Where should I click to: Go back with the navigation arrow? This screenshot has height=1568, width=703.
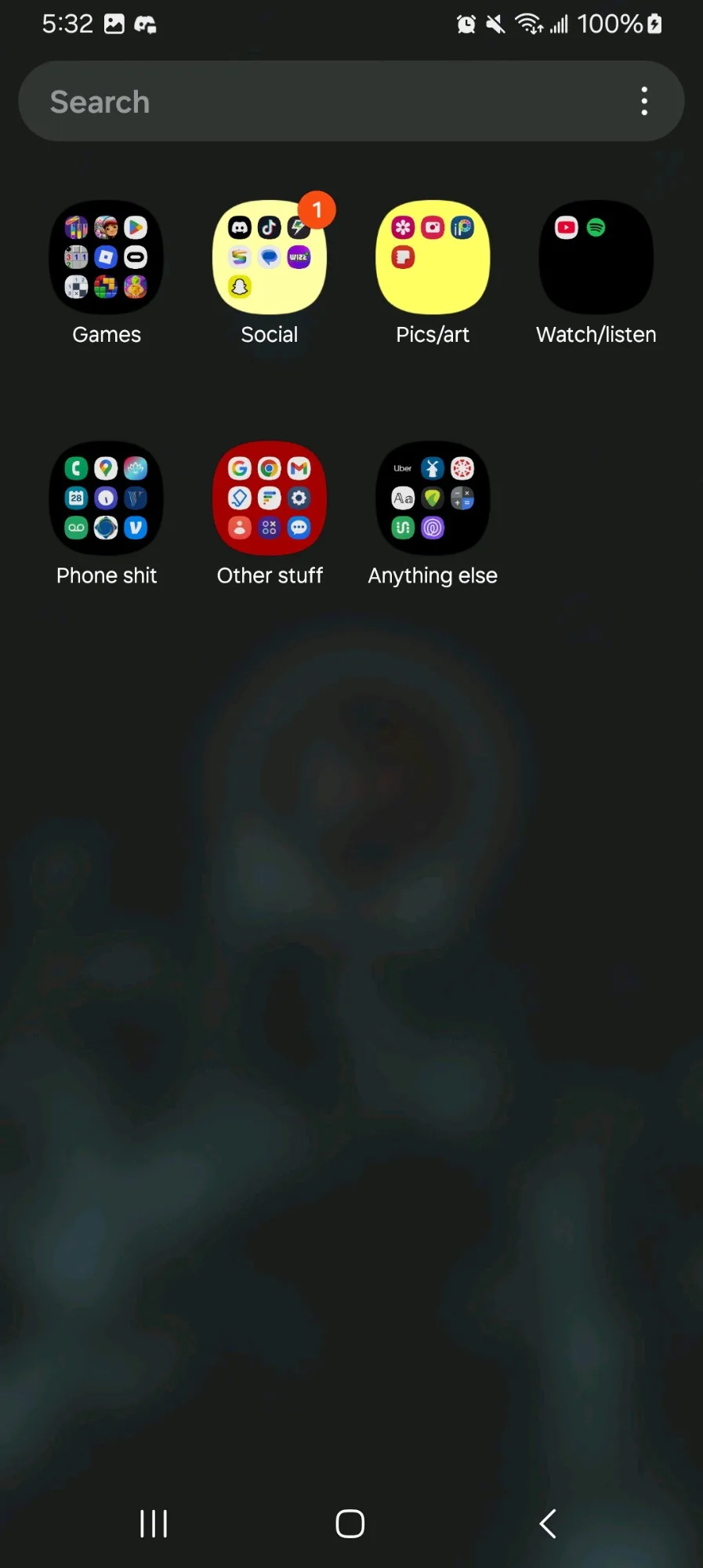click(x=548, y=1524)
